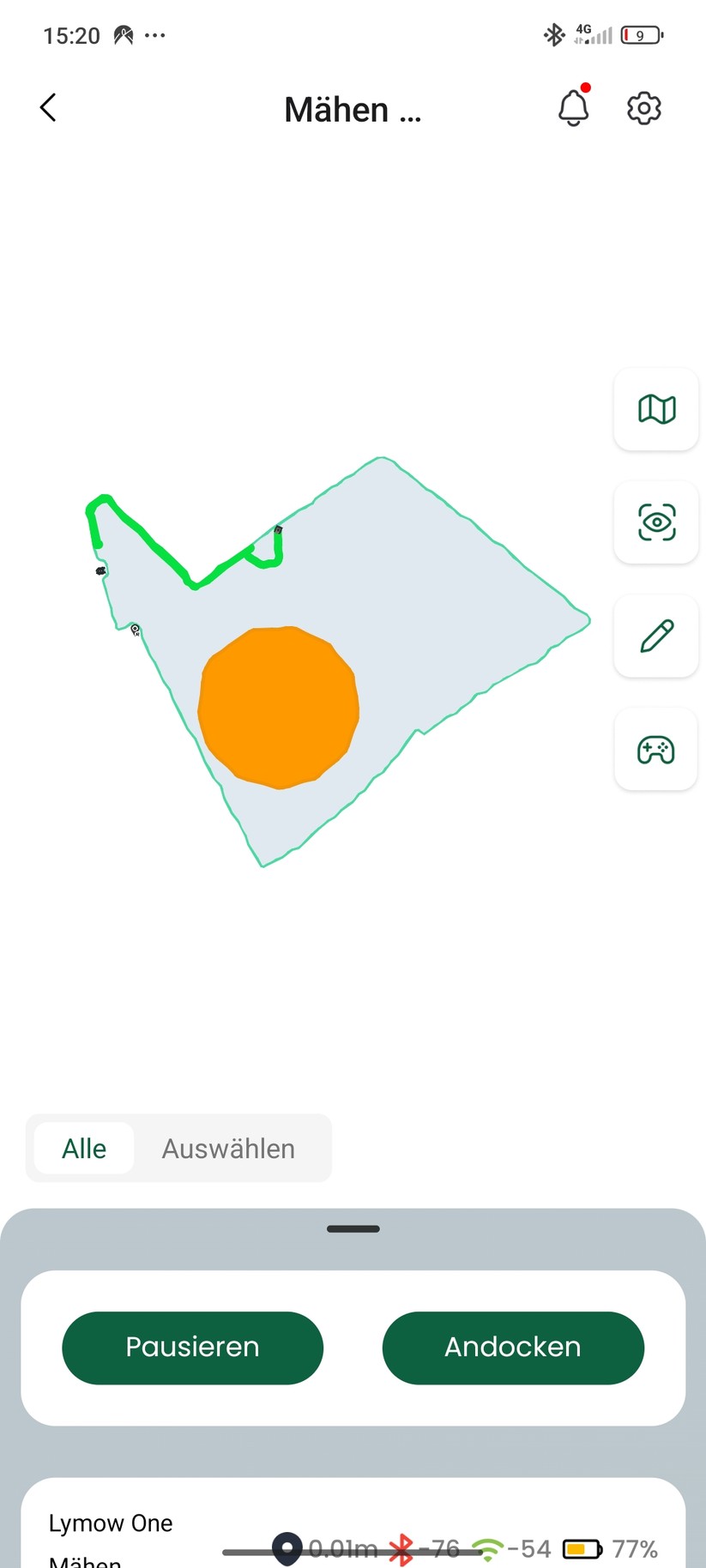Go back using the arrow icon
Image resolution: width=706 pixels, height=1568 pixels.
(48, 108)
